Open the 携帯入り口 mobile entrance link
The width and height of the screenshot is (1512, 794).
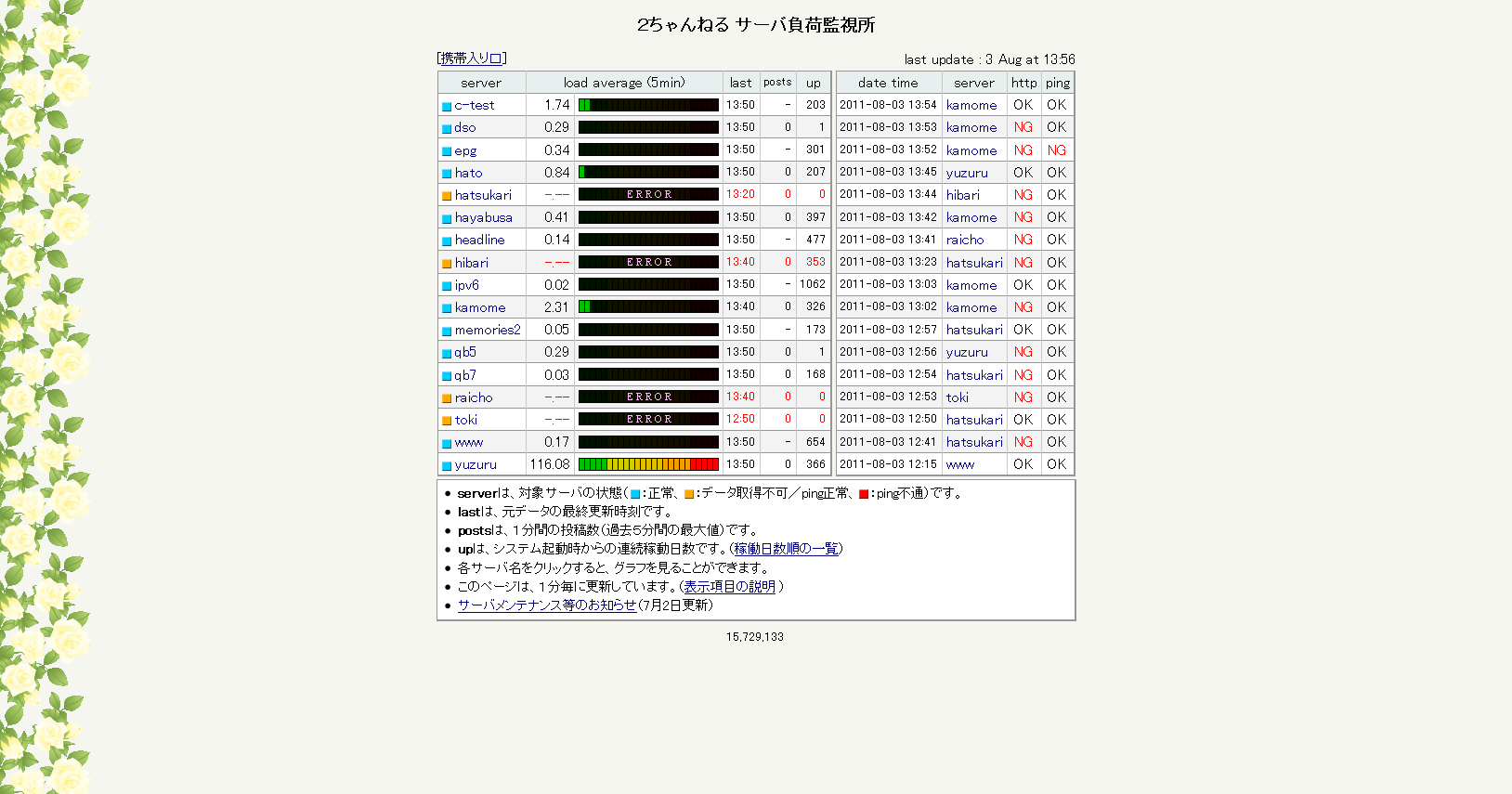pos(471,59)
